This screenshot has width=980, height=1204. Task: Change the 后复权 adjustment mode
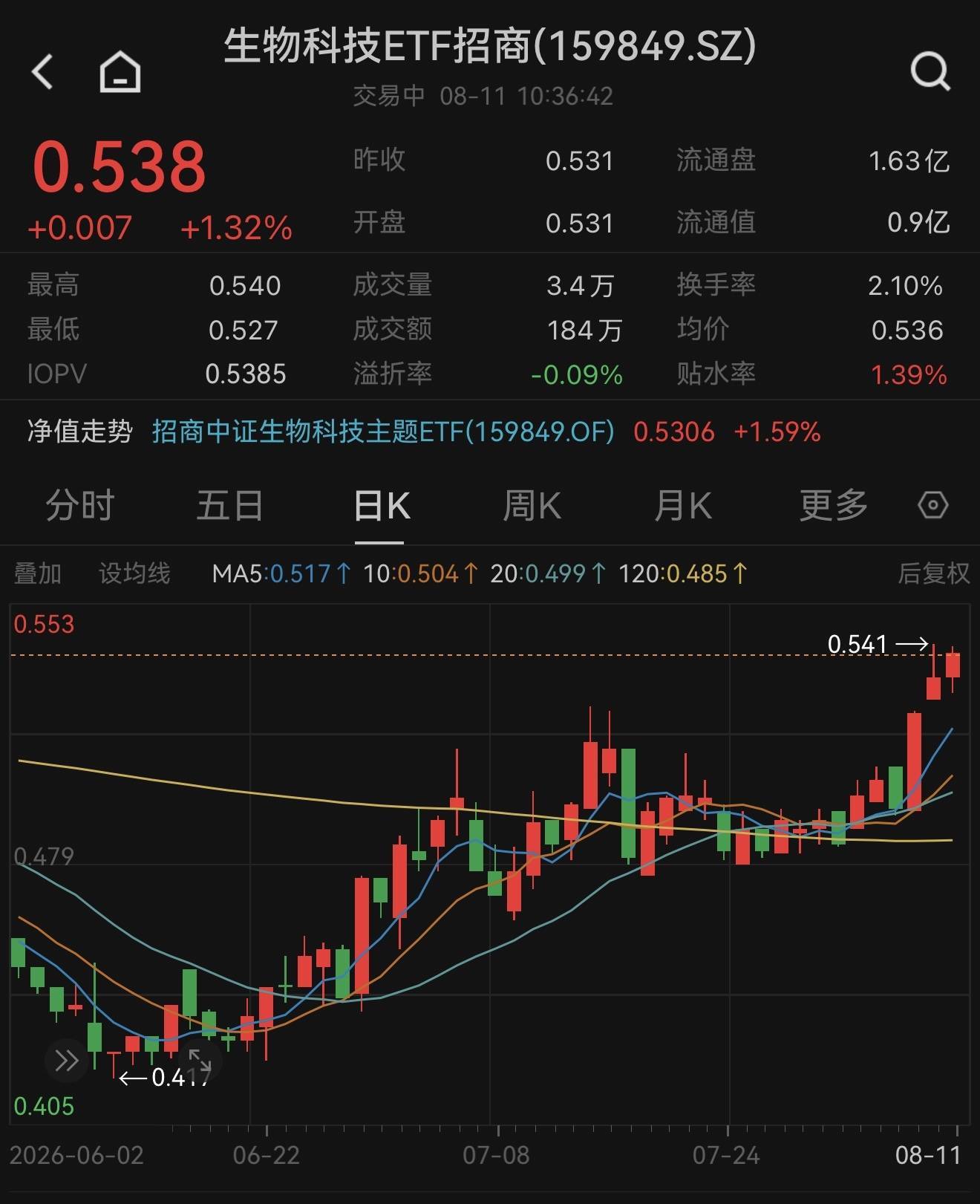(x=933, y=573)
